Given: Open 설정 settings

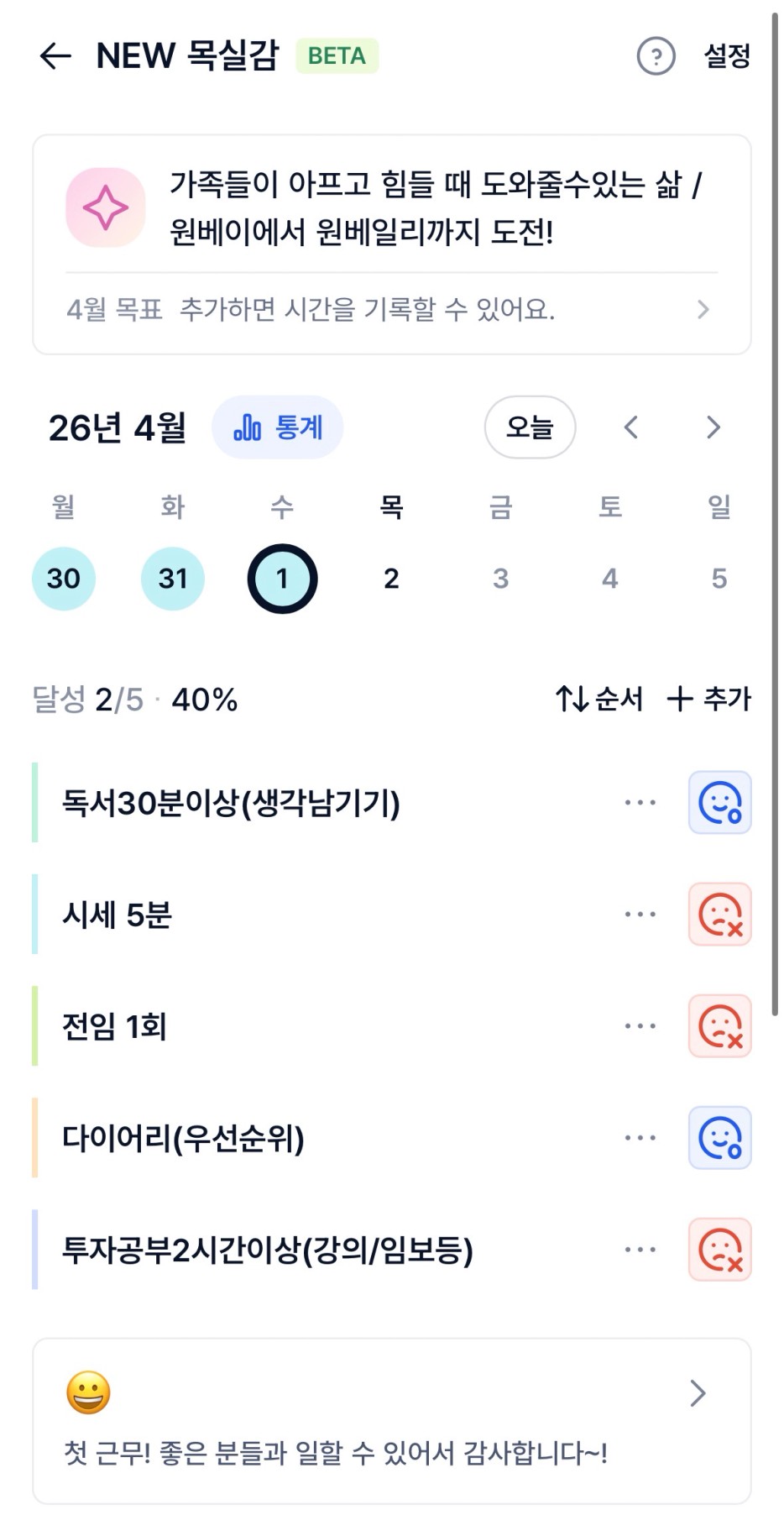Looking at the screenshot, I should 726,56.
